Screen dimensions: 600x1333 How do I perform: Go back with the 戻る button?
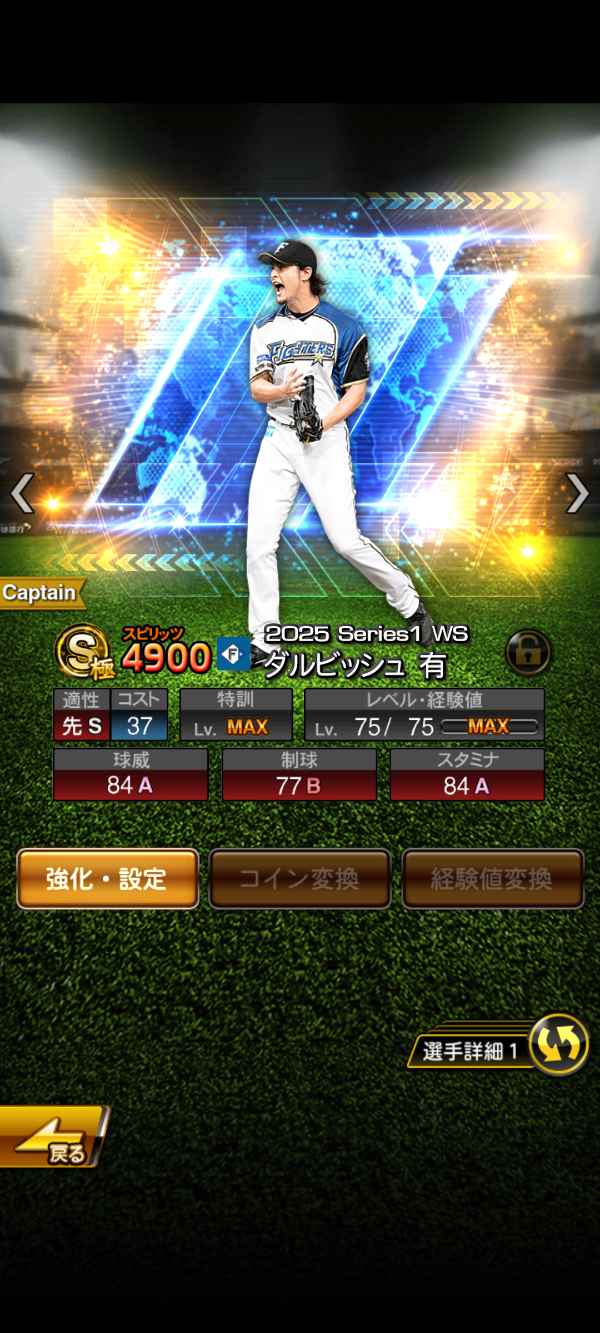coord(55,1137)
